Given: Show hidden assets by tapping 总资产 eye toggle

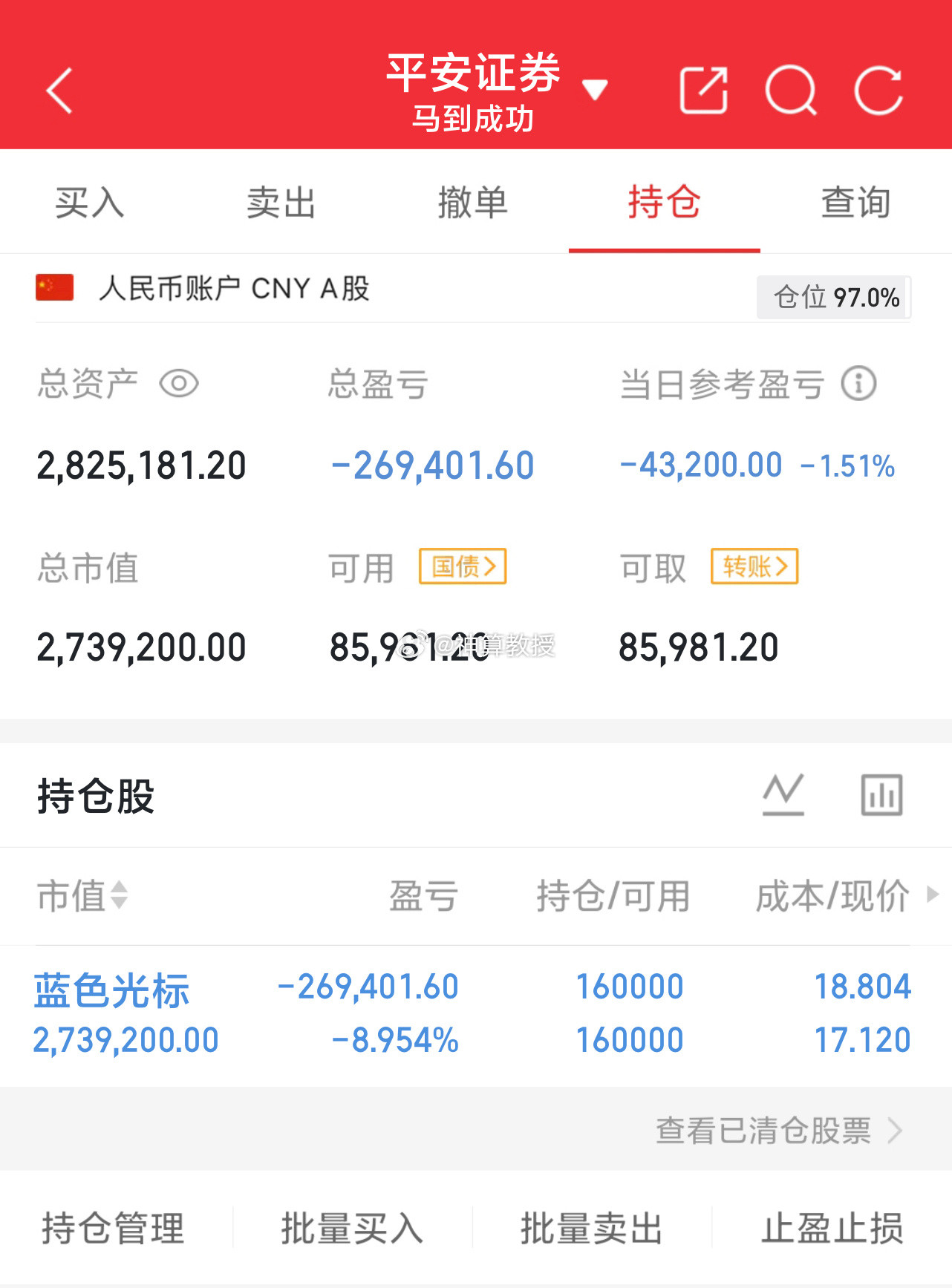Looking at the screenshot, I should (180, 383).
